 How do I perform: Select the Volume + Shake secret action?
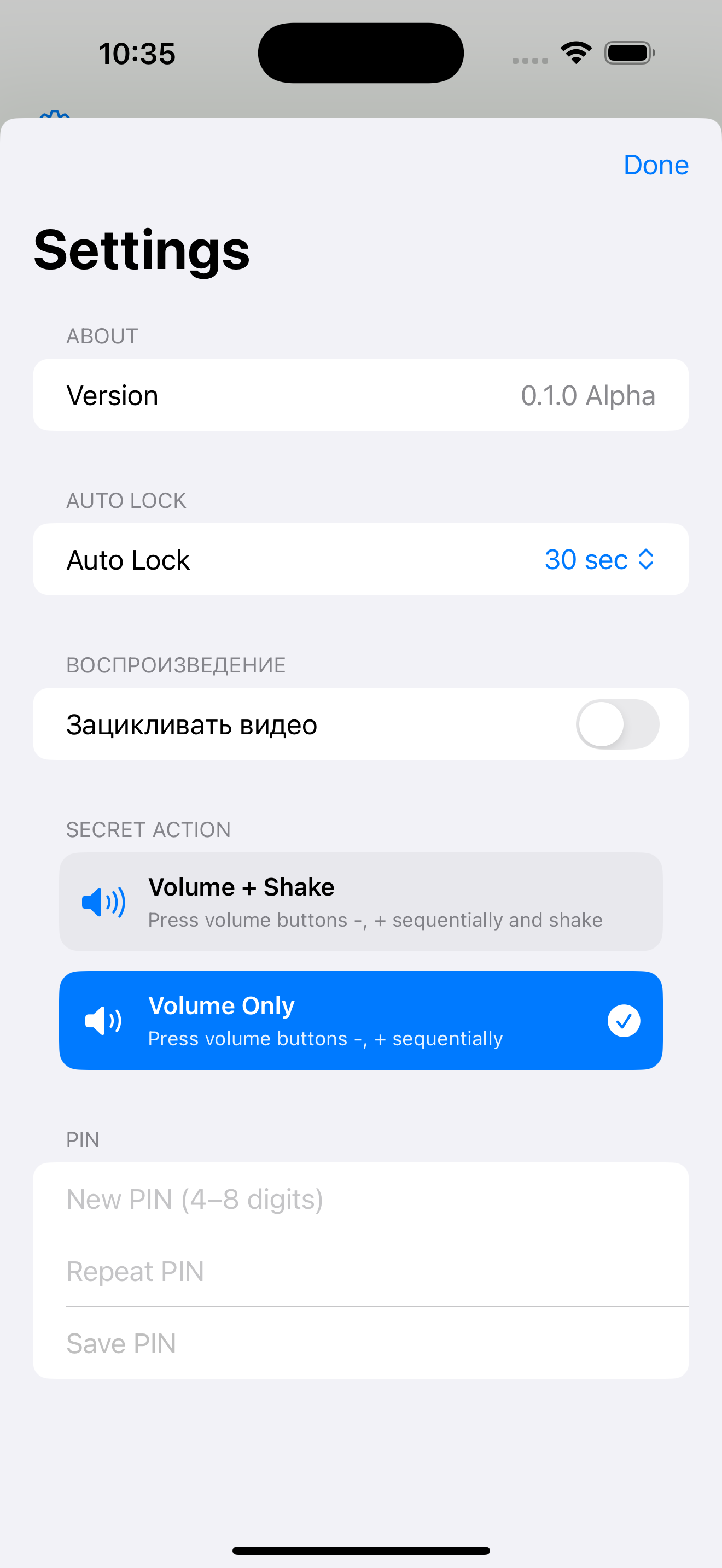point(361,902)
